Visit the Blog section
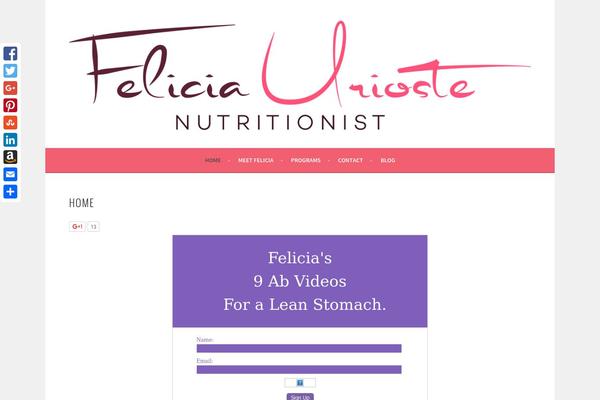 pyautogui.click(x=388, y=160)
